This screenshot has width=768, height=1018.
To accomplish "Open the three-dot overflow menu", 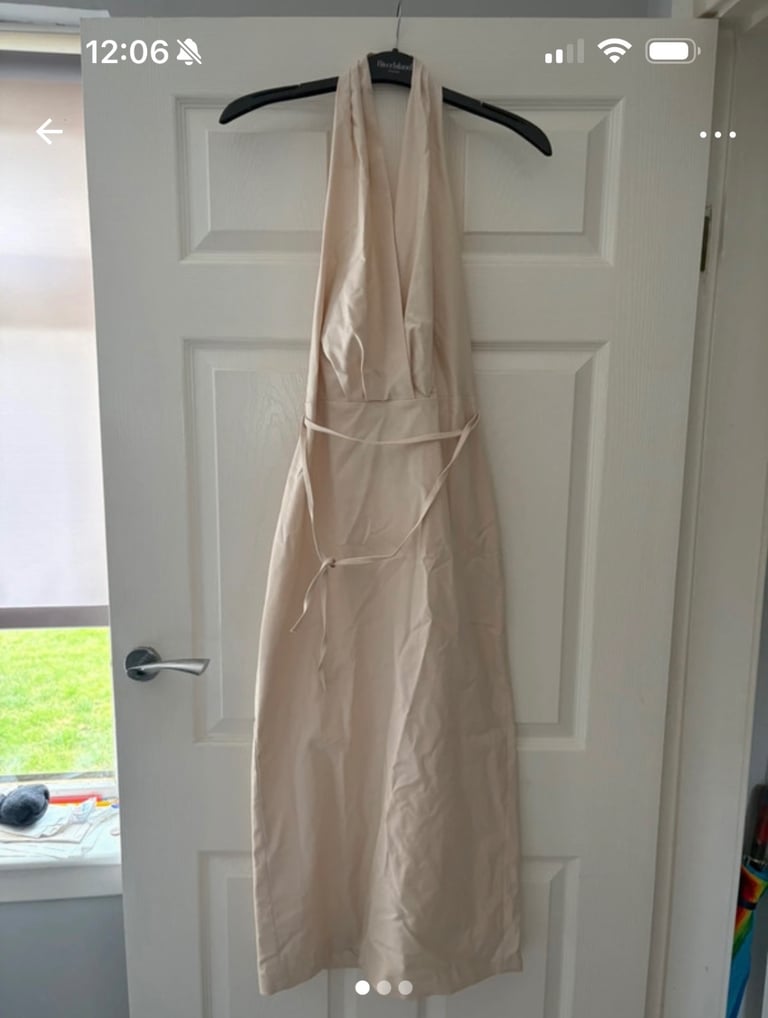I will 717,134.
